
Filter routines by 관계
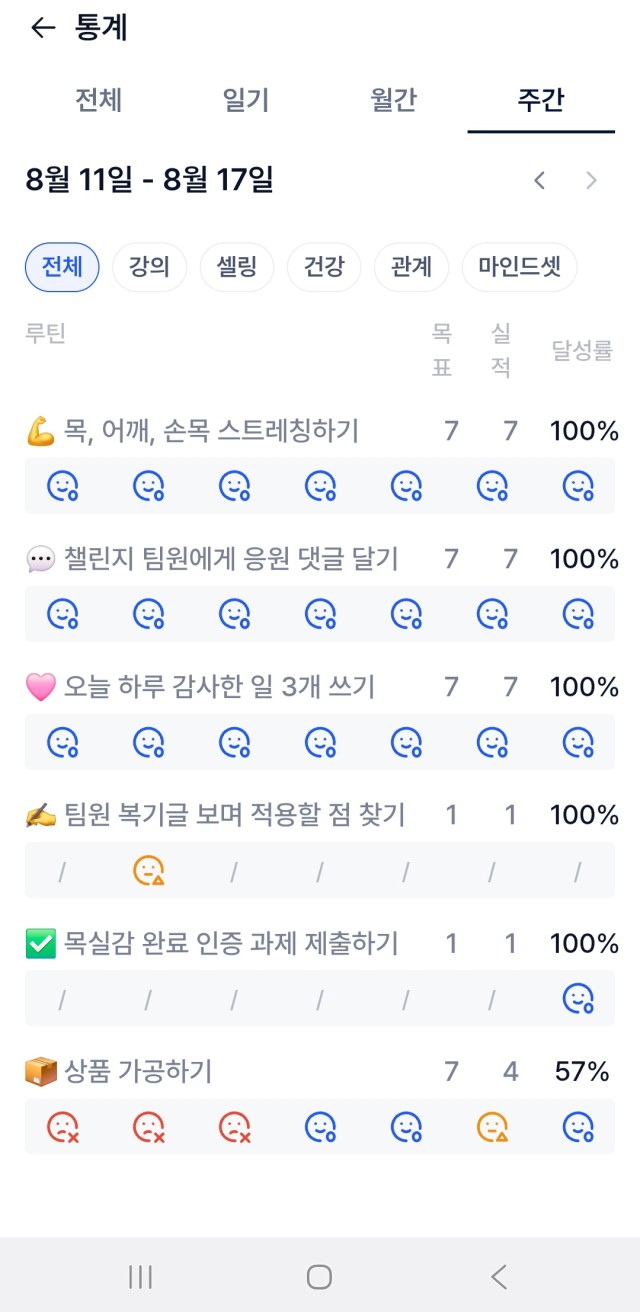click(x=411, y=267)
